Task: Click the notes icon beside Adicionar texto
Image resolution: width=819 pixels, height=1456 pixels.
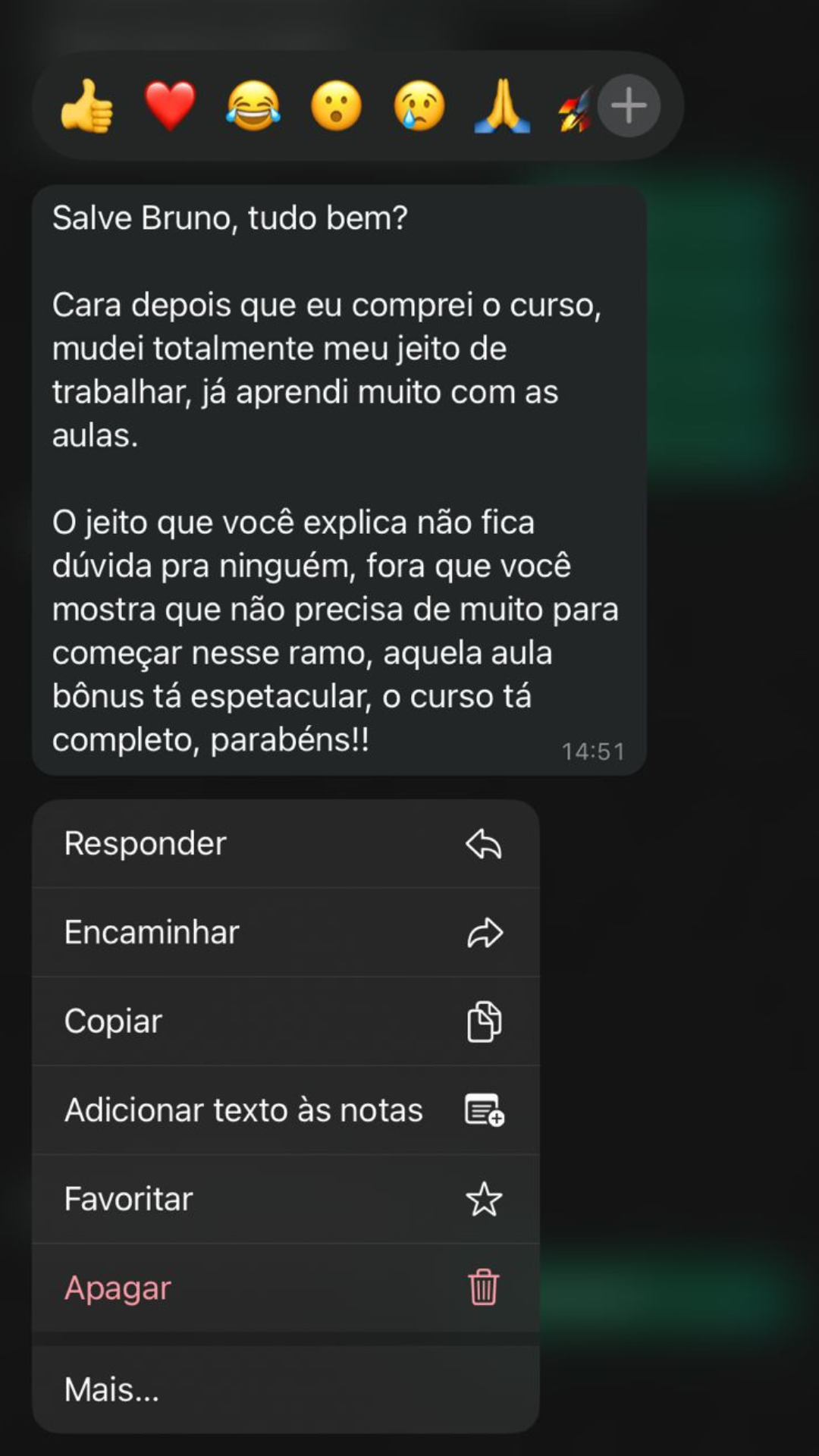Action: (x=483, y=1109)
